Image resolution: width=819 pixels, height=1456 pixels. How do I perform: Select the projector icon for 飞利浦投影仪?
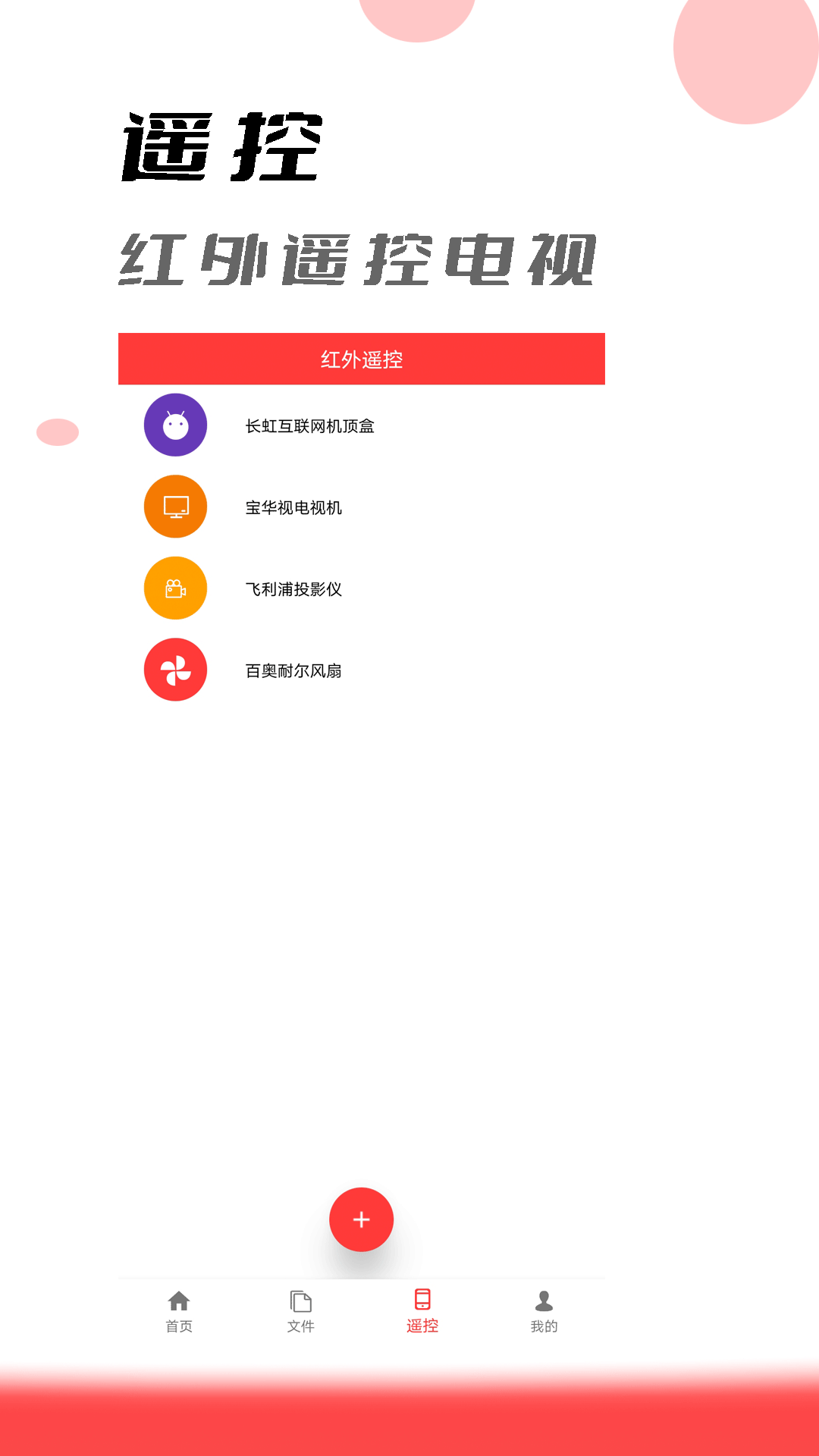tap(175, 588)
